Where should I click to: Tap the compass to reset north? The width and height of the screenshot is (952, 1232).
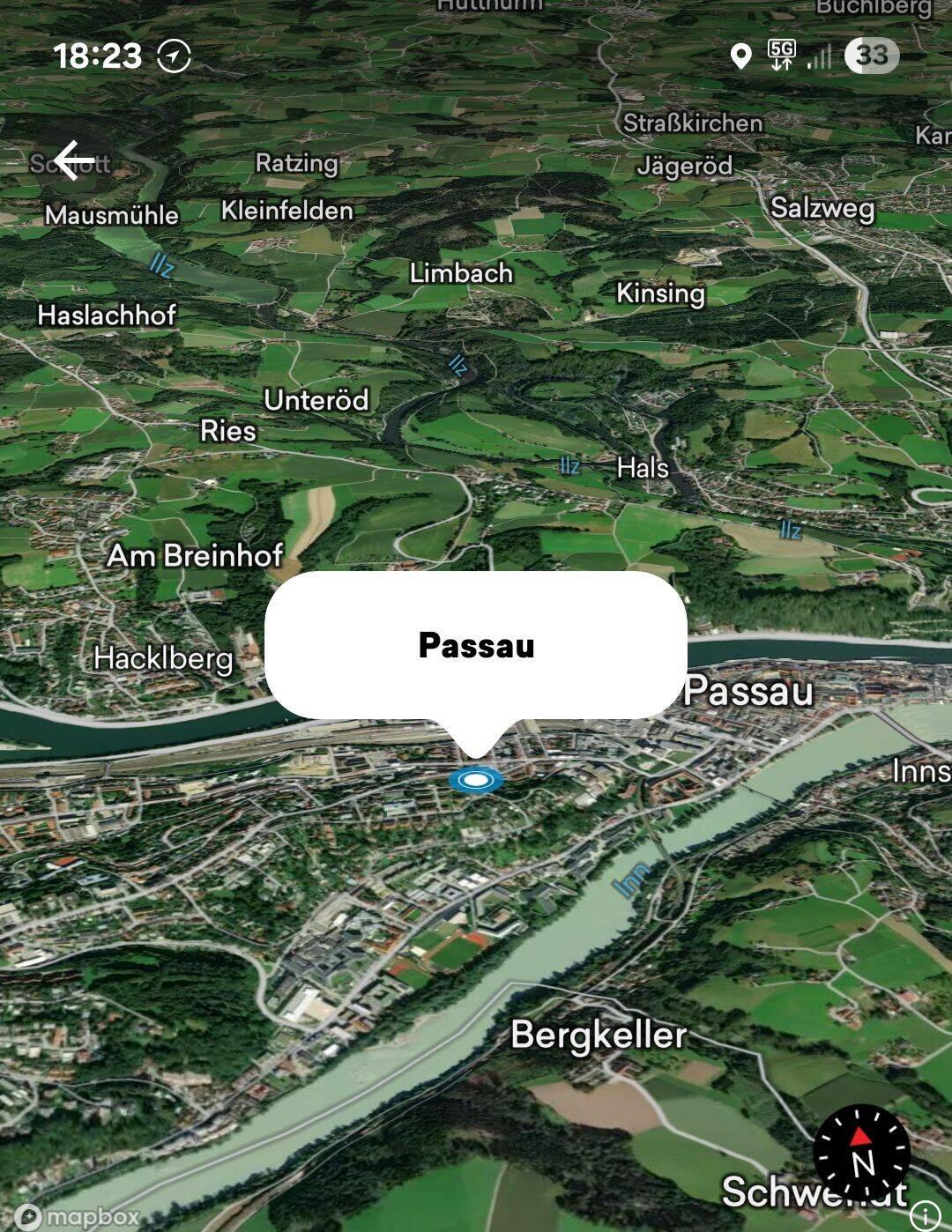pyautogui.click(x=860, y=1152)
